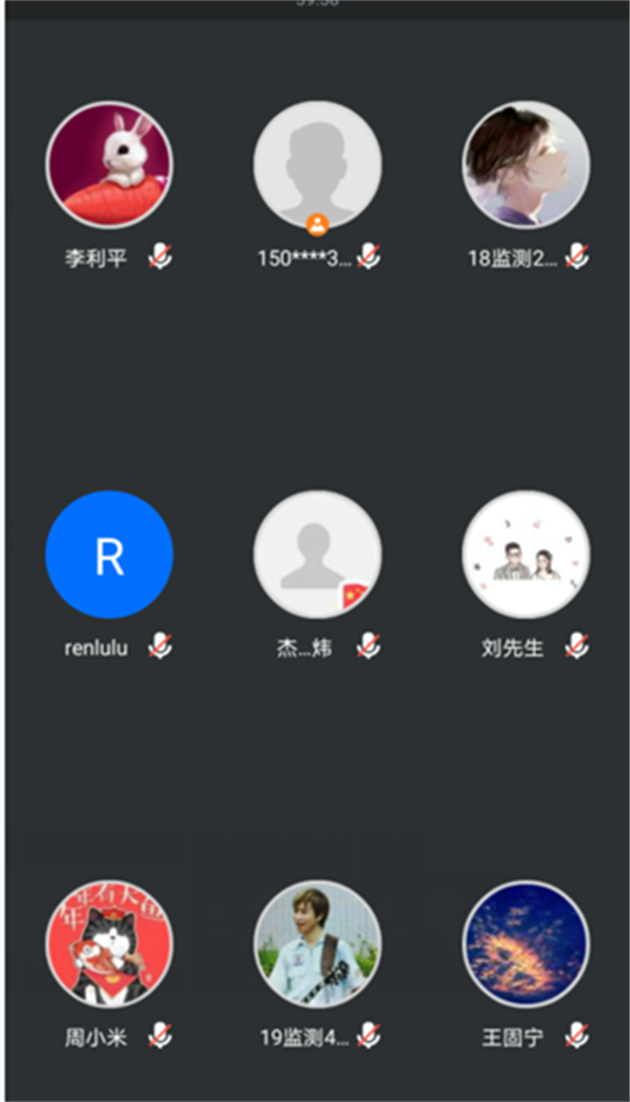Screen dimensions: 630x1102
Task: Open 周小米's cat avatar
Action: [x=109, y=943]
